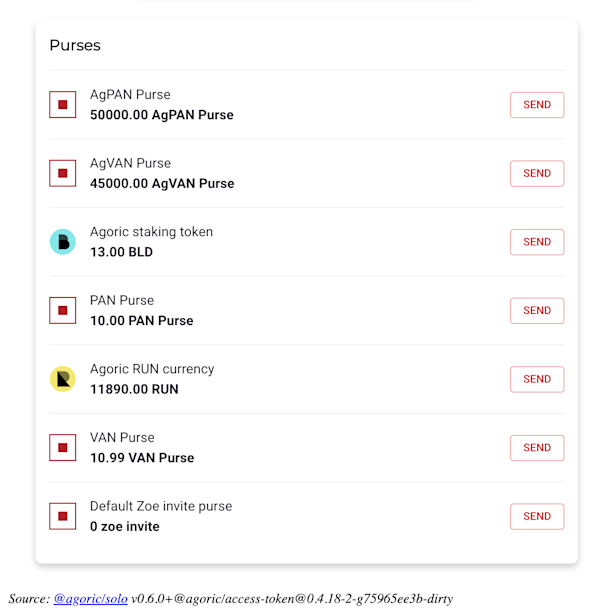Send from the AgVAN Purse
Screen dimensions: 600x614
pyautogui.click(x=537, y=173)
